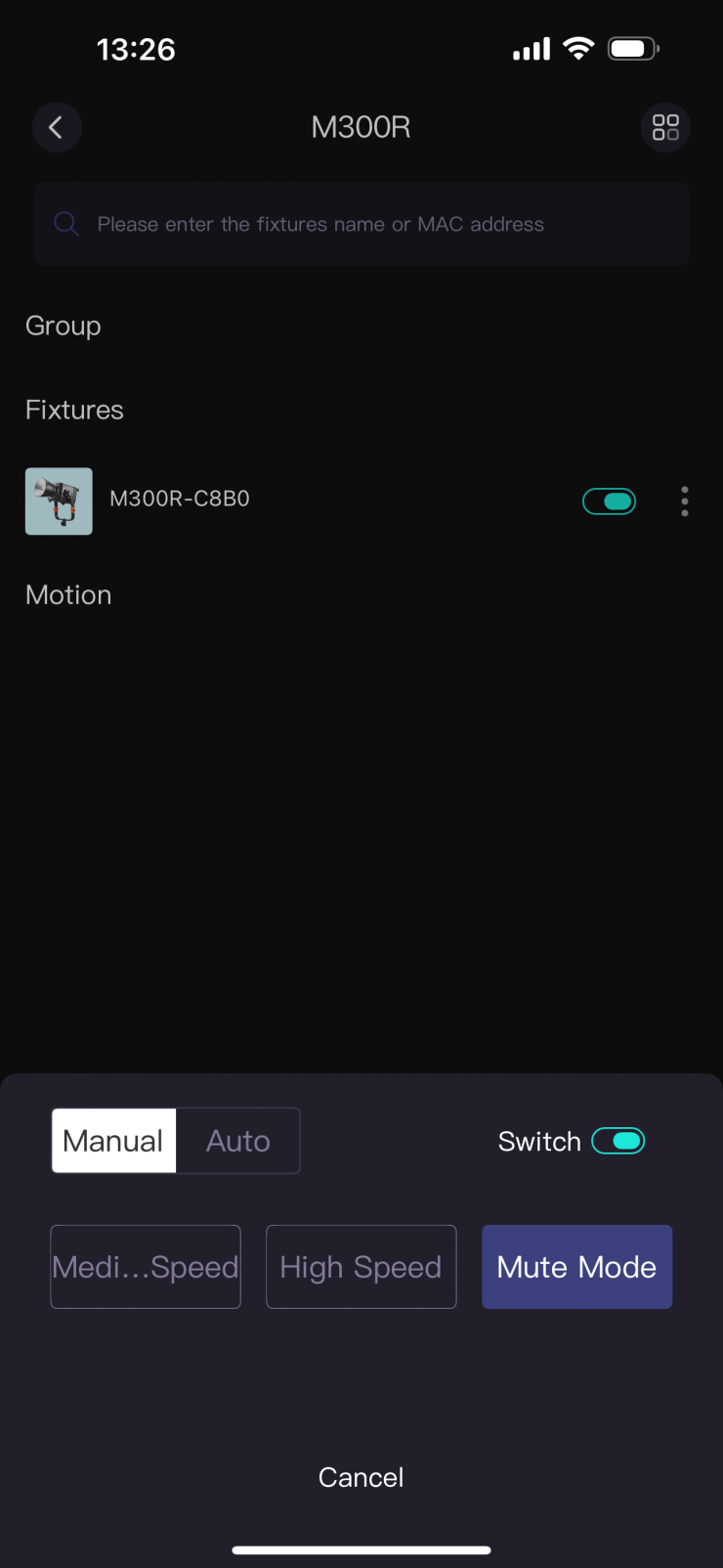
Task: Select the Manual fan mode
Action: tap(113, 1141)
